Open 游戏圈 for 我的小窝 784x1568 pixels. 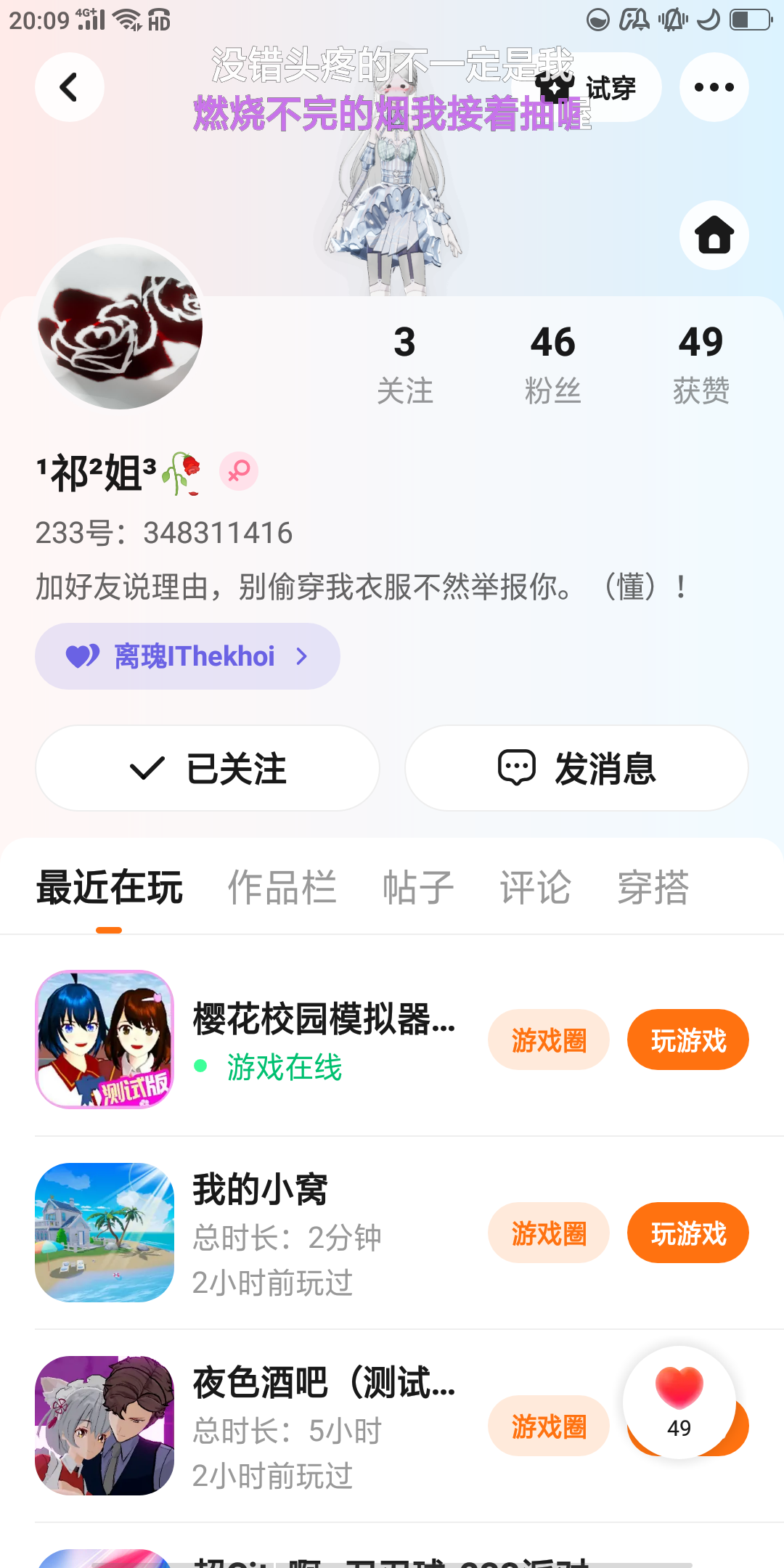[548, 1233]
